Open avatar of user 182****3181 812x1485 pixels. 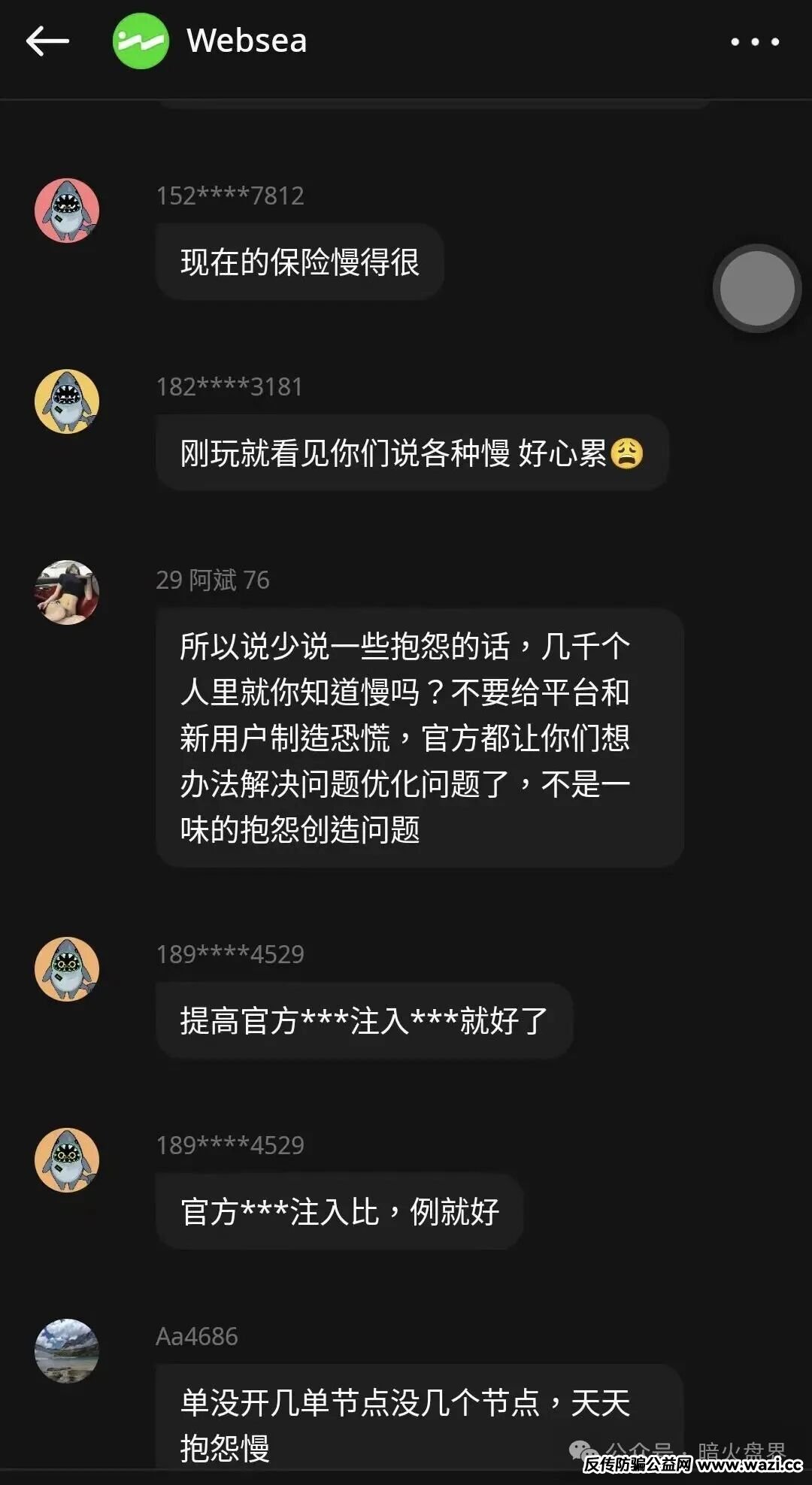point(67,402)
